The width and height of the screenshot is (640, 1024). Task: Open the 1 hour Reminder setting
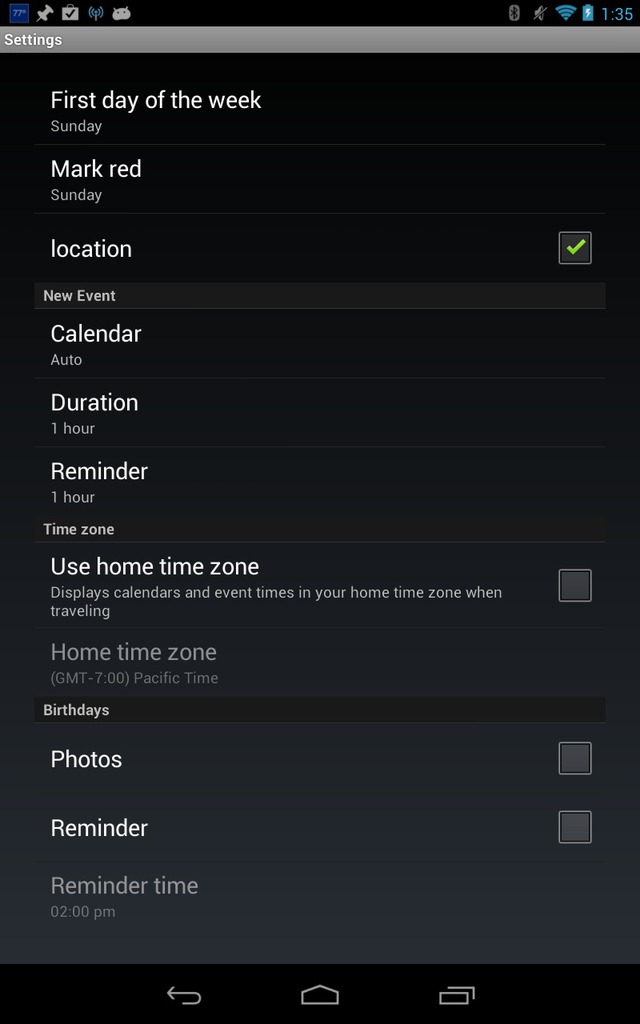(x=320, y=481)
